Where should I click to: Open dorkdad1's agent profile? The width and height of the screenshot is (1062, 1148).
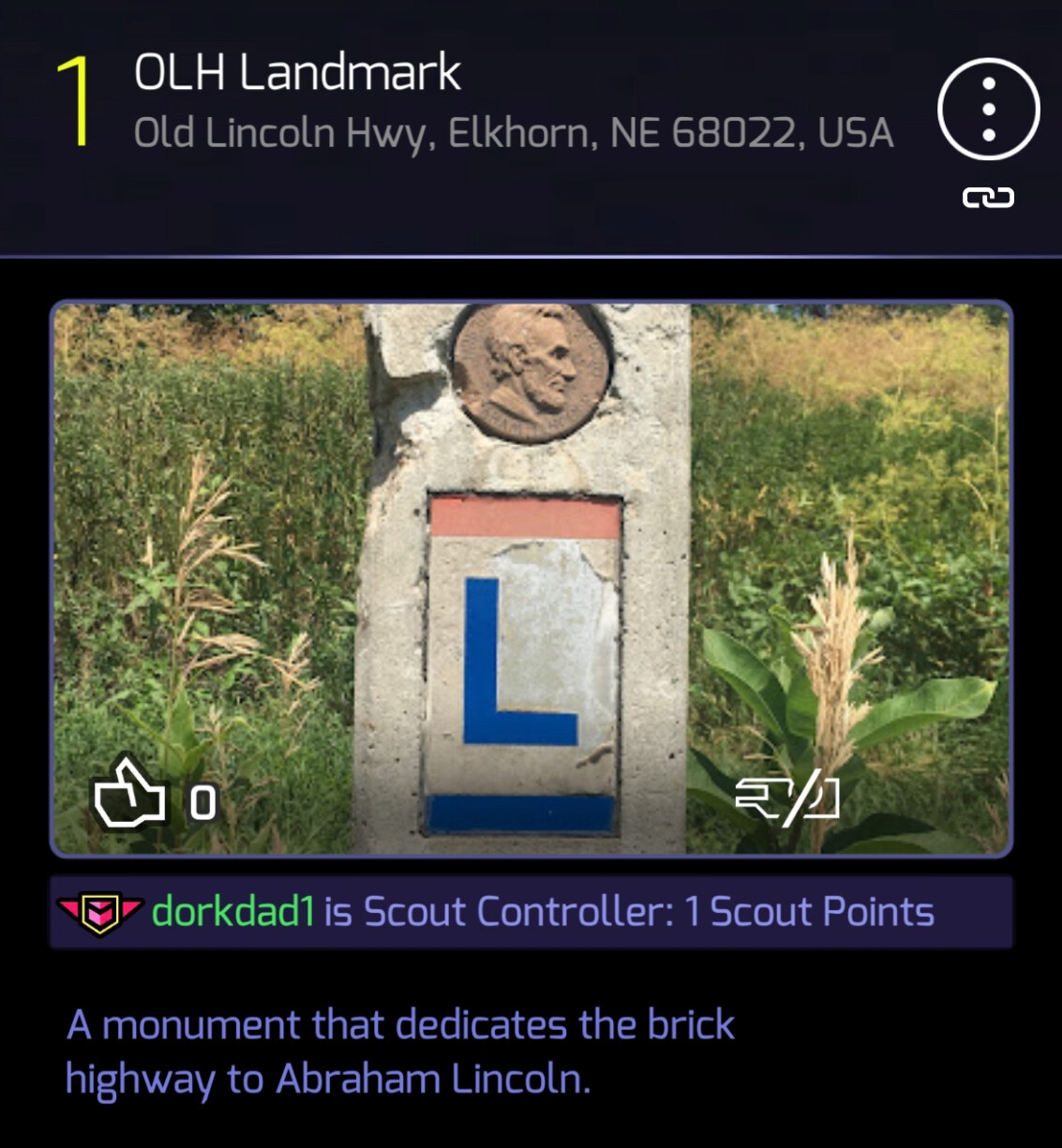tap(232, 912)
